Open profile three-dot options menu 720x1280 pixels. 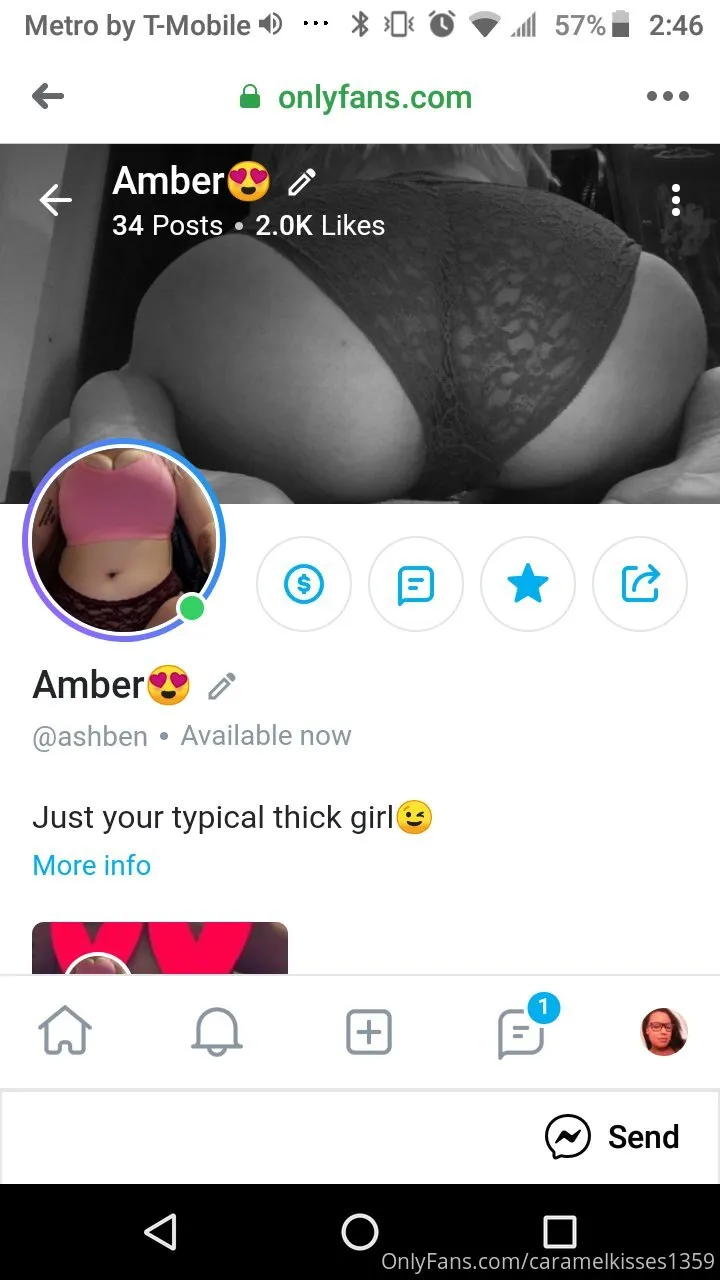pyautogui.click(x=676, y=200)
